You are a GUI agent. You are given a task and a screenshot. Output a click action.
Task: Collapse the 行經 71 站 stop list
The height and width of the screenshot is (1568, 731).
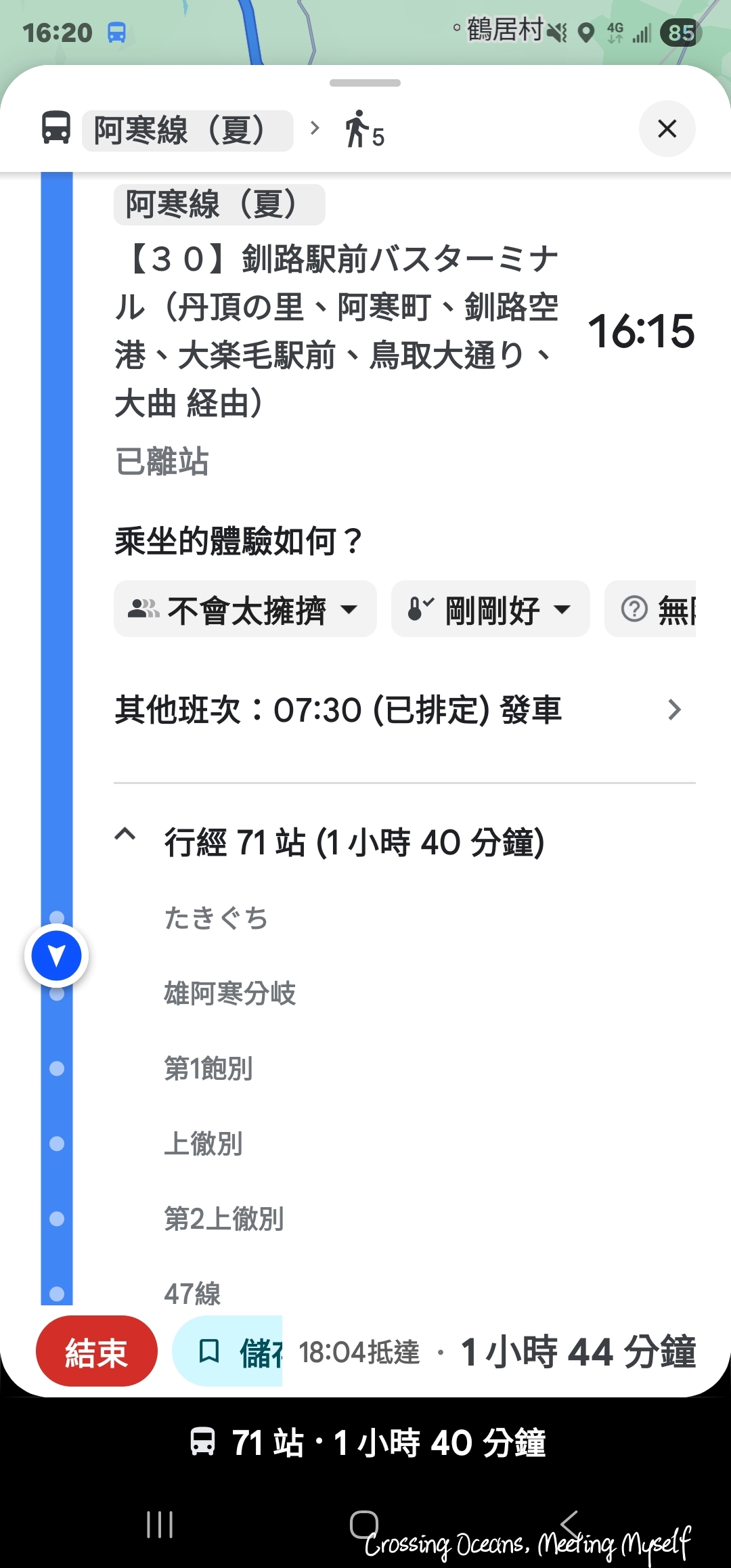pyautogui.click(x=125, y=835)
